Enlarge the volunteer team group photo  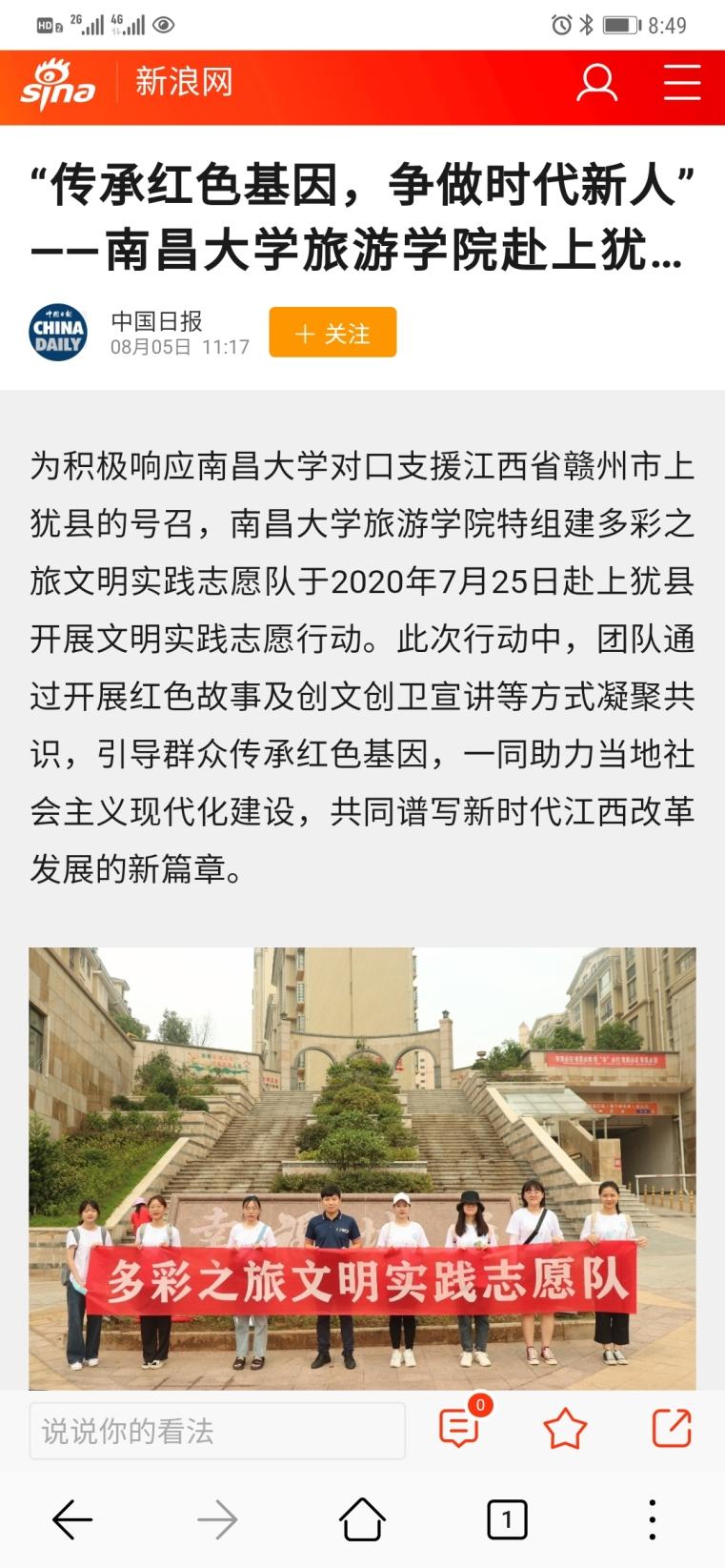click(362, 1168)
